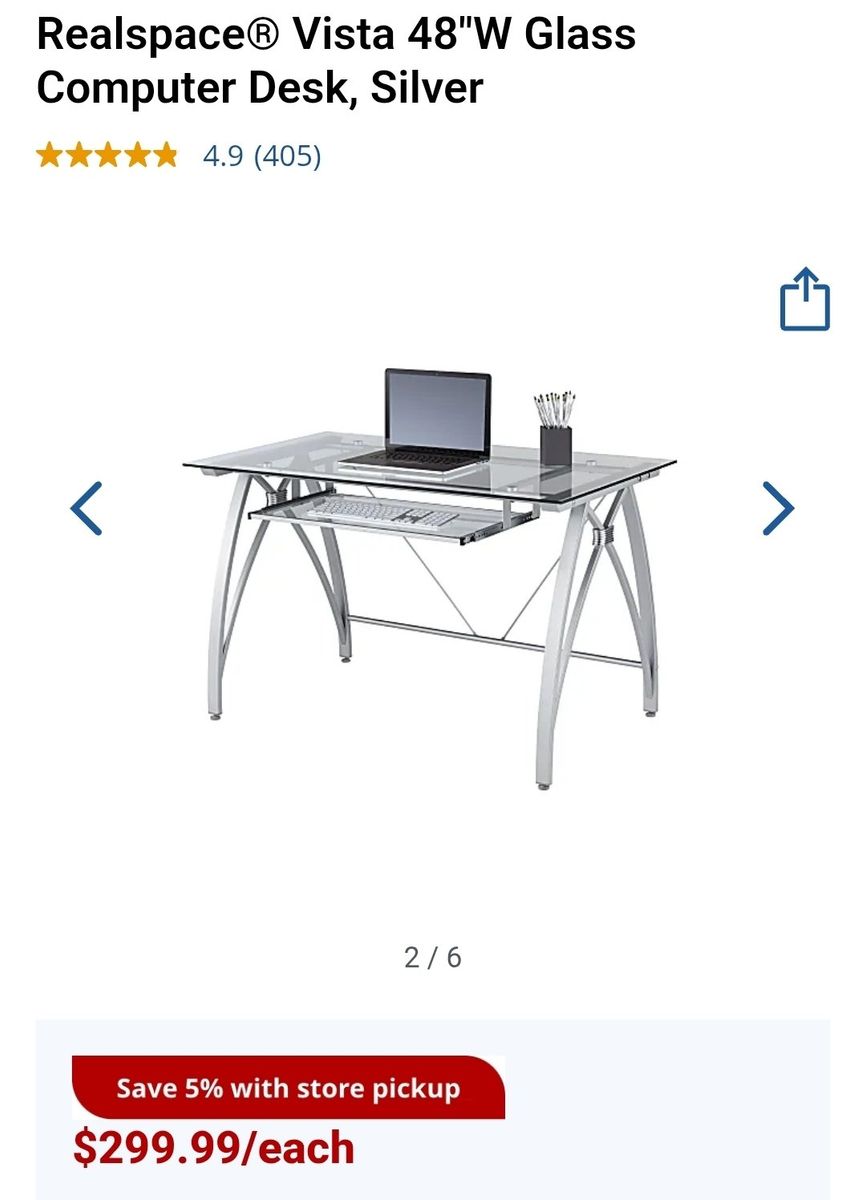Open the 4.9 star reviews link
Image resolution: width=866 pixels, height=1200 pixels.
261,156
